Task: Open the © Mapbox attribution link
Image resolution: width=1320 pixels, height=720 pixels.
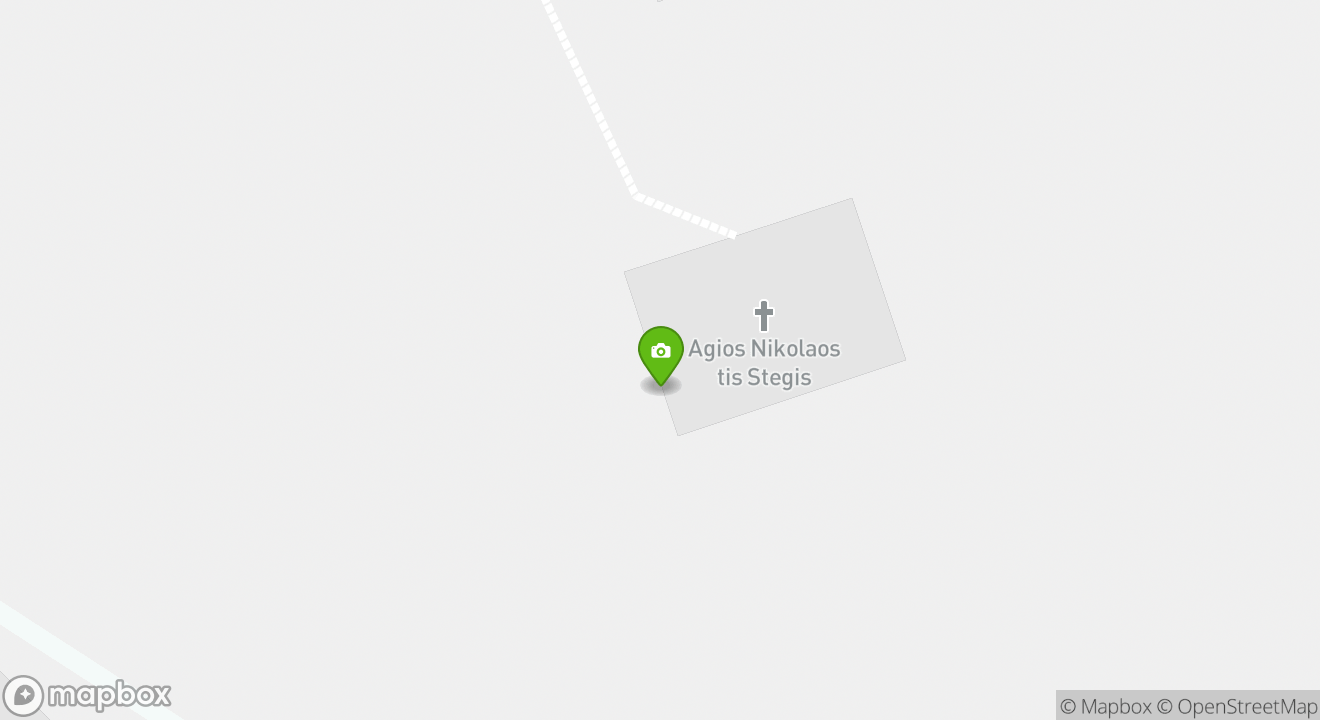Action: tap(1105, 706)
